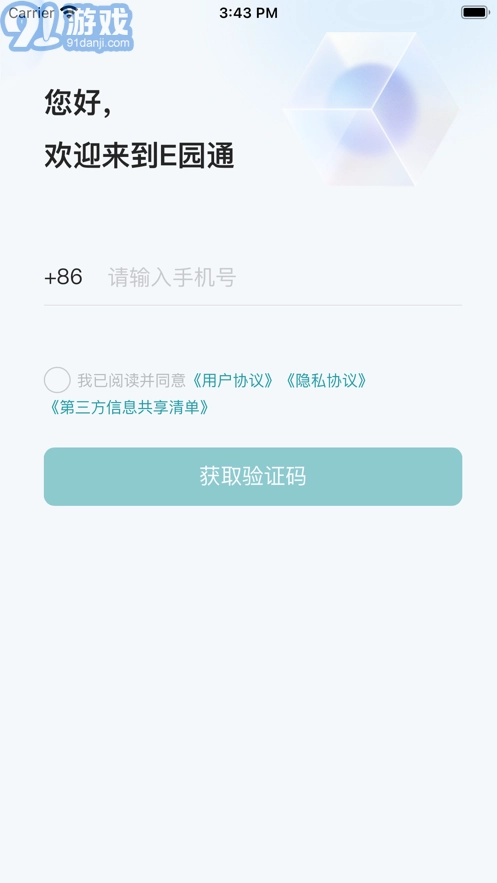Open the 《隐私协议》 link

[326, 381]
